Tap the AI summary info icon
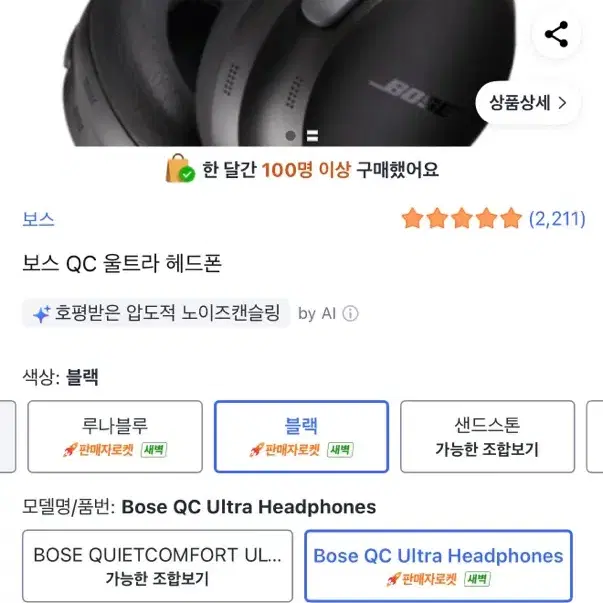Viewport: 603px width, 603px height. click(350, 313)
